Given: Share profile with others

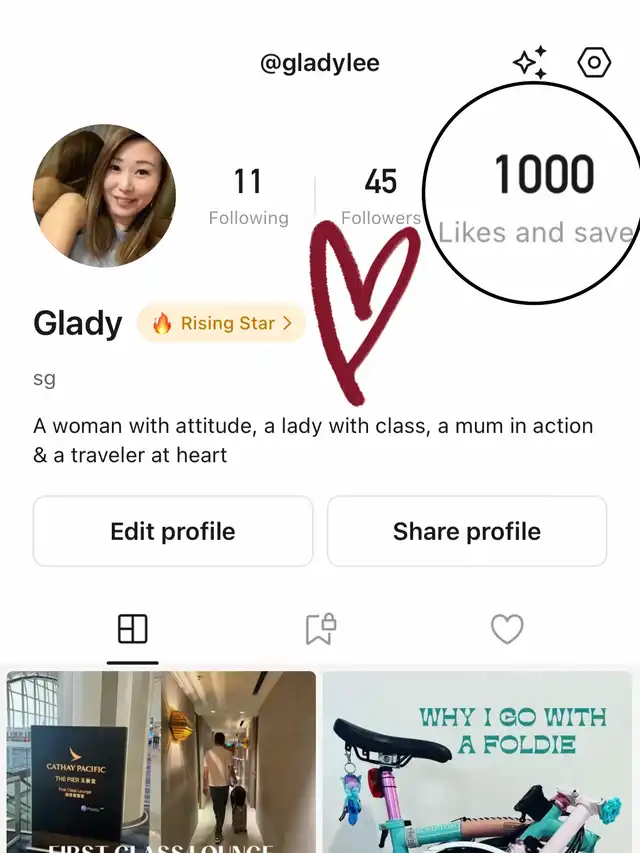Looking at the screenshot, I should 467,531.
